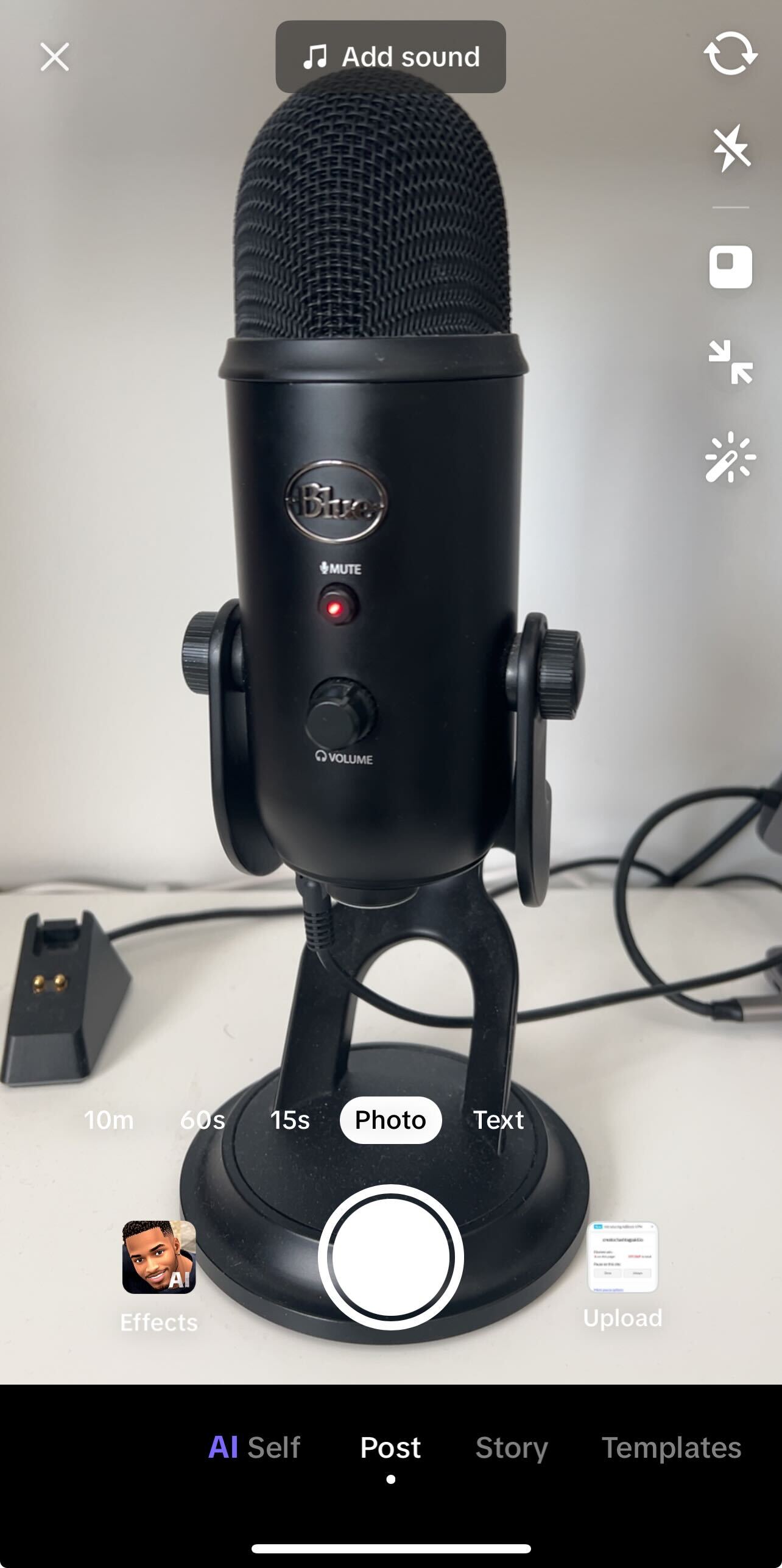Choose the 15s duration mode
782x1568 pixels.
[x=290, y=1120]
